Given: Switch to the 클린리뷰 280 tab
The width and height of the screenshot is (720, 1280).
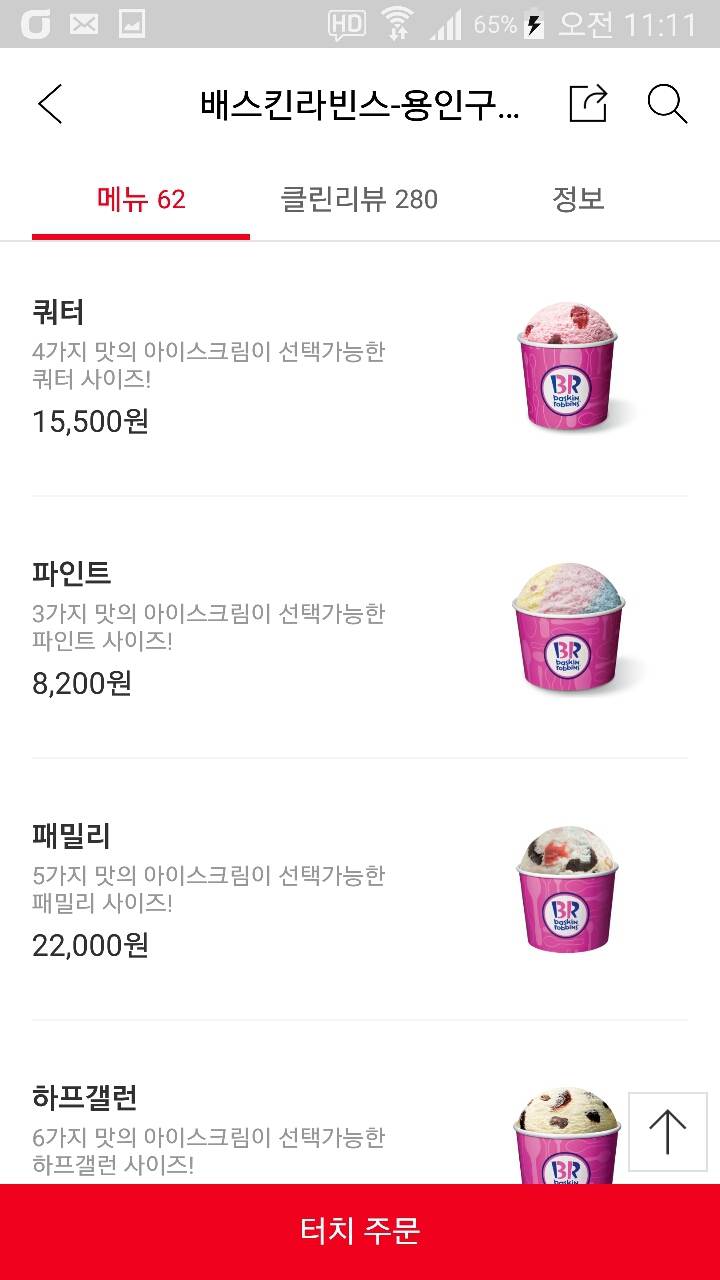Looking at the screenshot, I should (361, 199).
